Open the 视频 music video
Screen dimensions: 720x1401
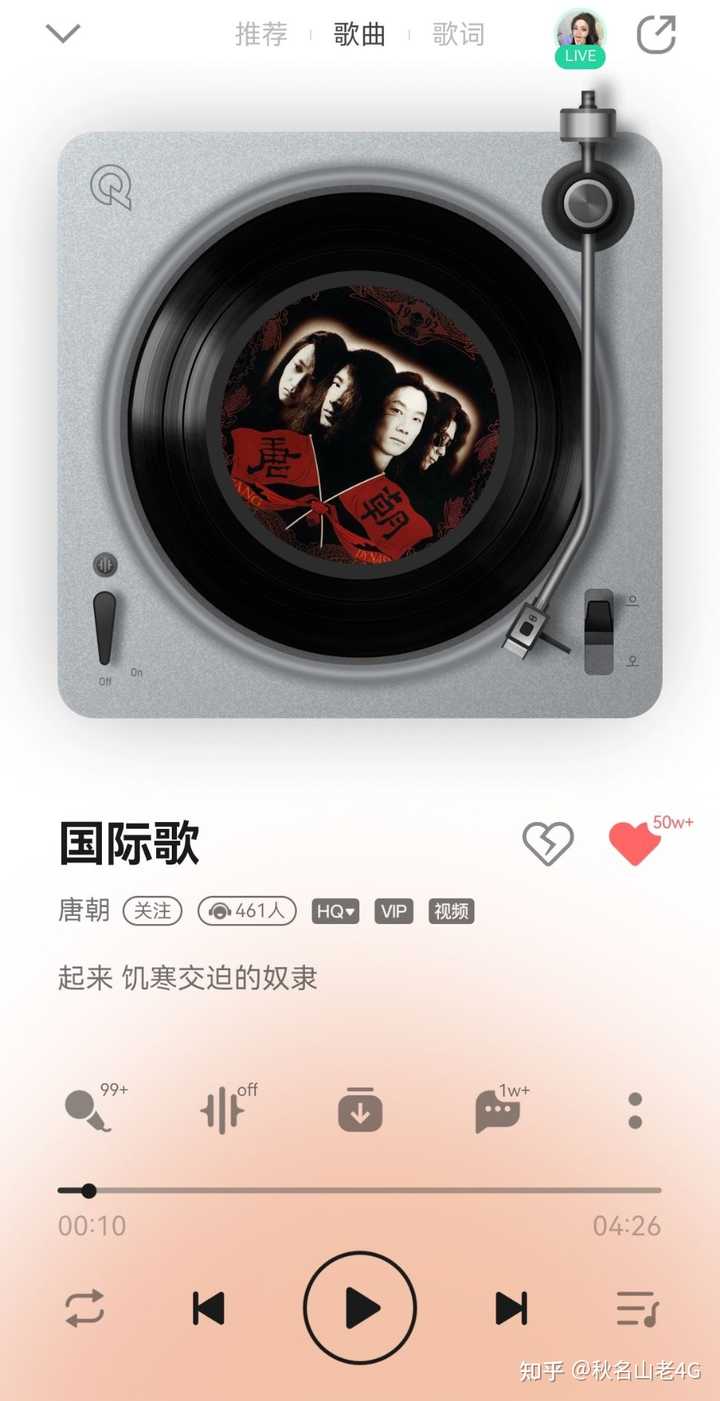click(451, 911)
